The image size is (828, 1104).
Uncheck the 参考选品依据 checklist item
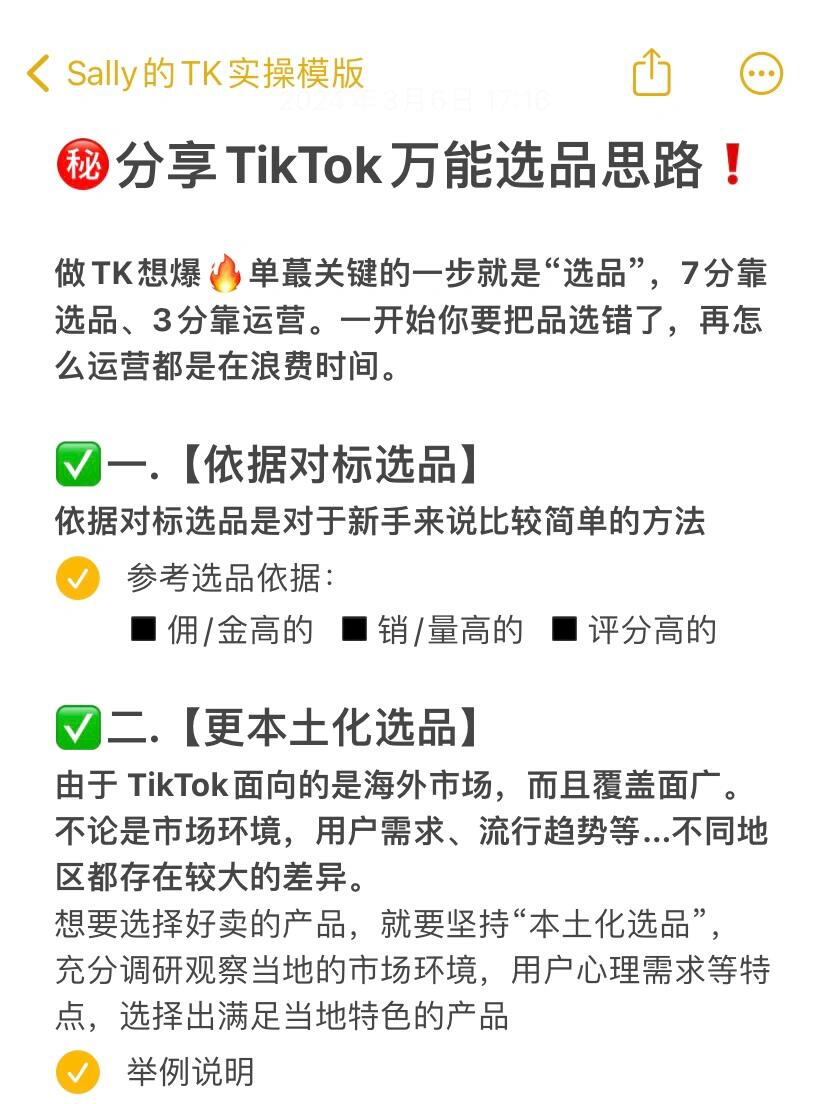coord(77,579)
